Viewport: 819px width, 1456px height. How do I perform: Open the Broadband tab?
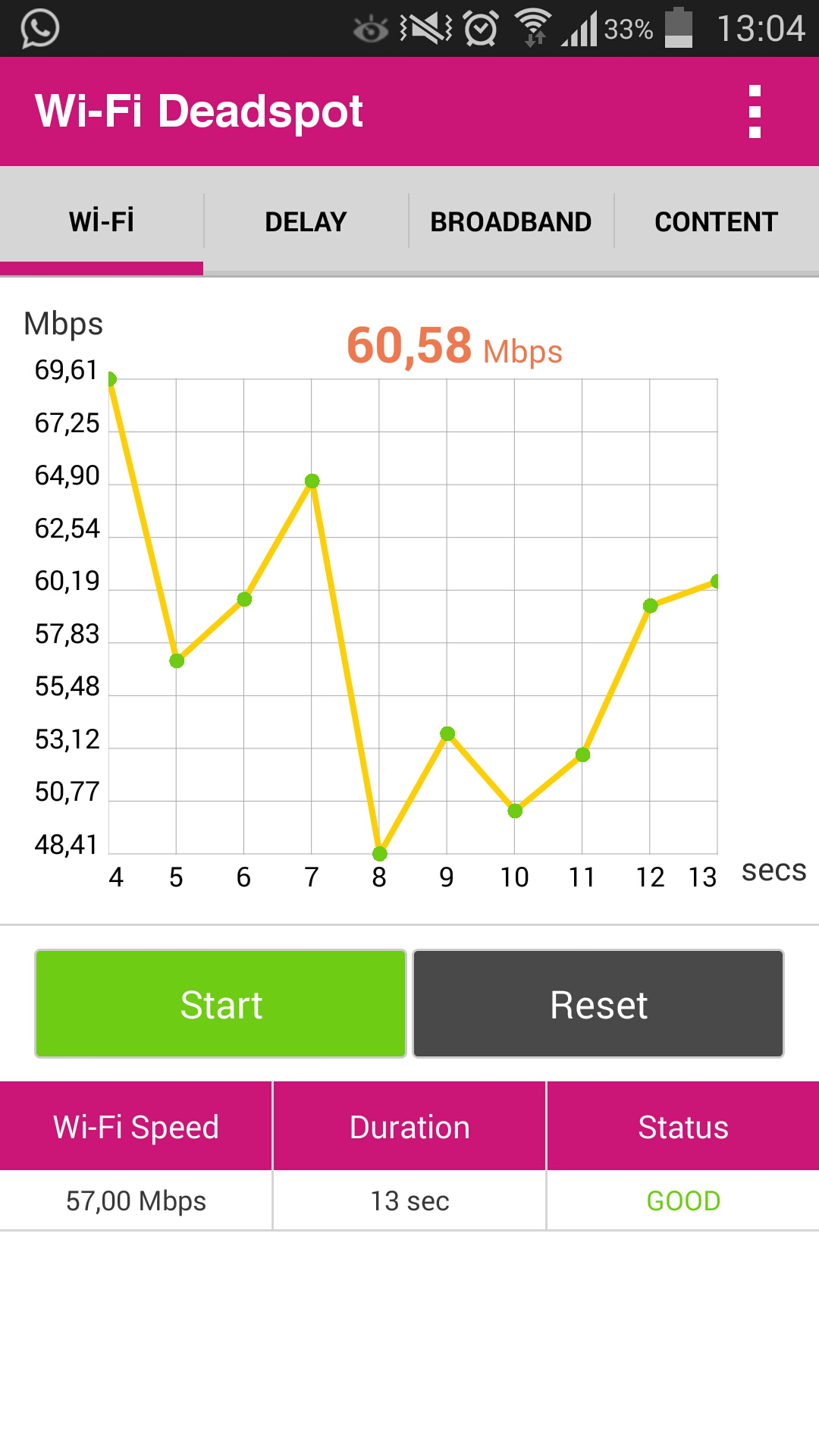point(510,221)
